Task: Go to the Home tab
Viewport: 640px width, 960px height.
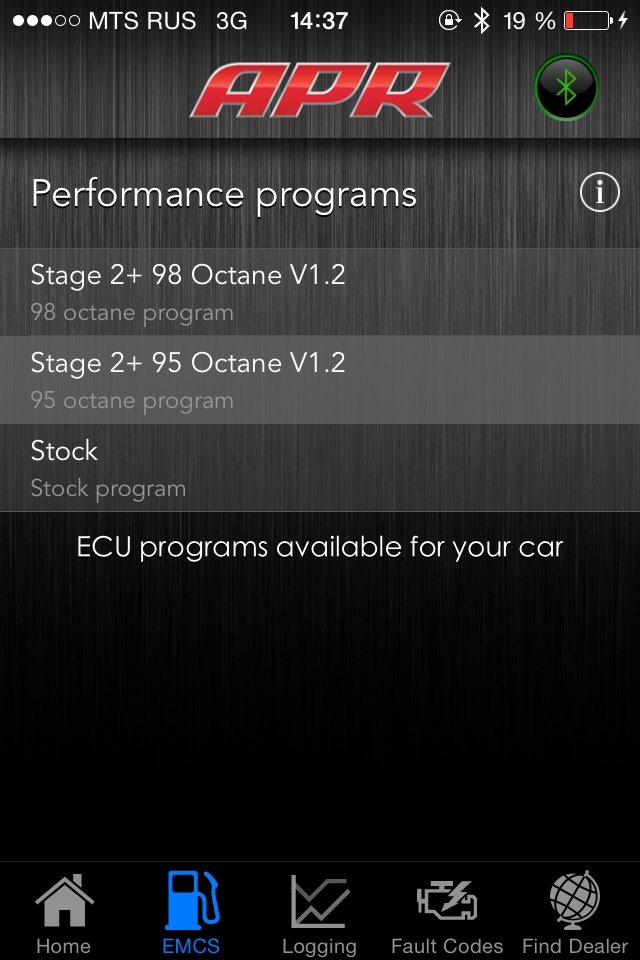Action: click(x=63, y=911)
